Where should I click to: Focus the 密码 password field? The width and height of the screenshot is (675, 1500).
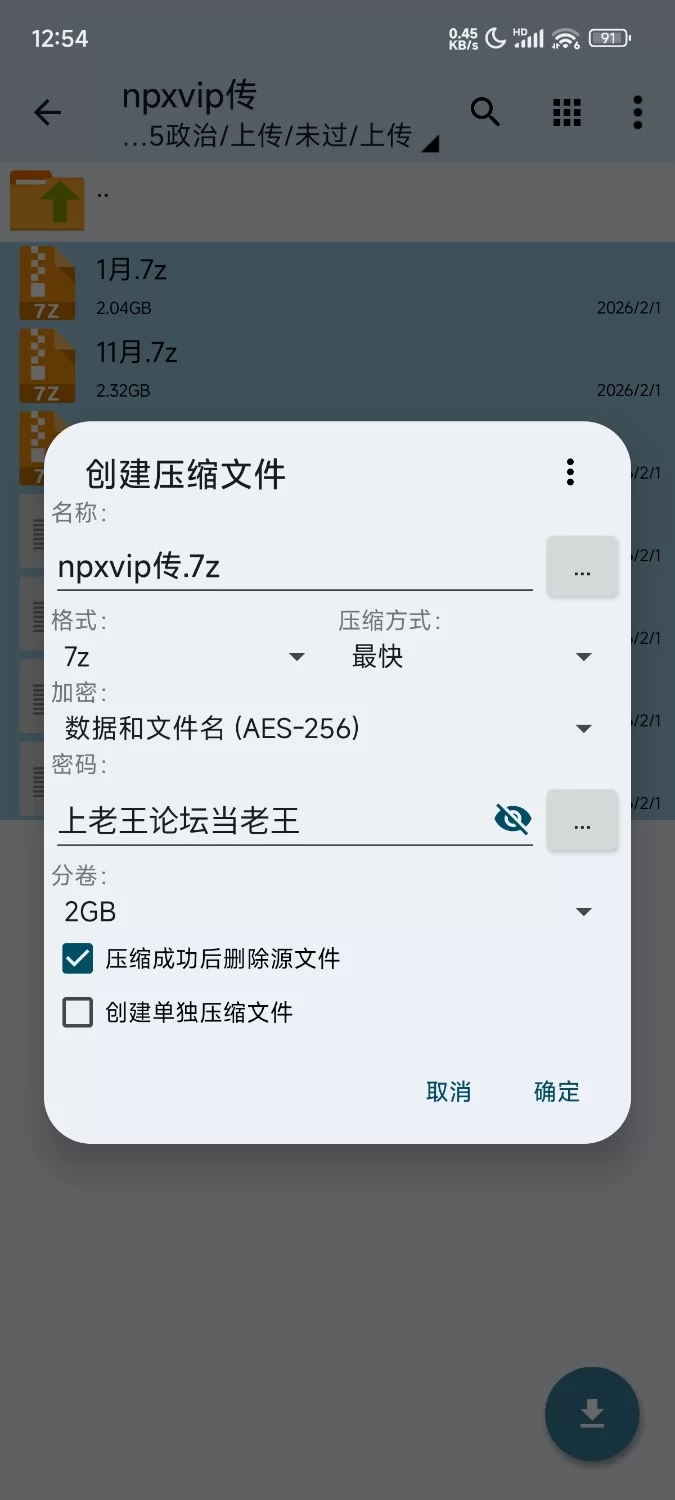coord(270,821)
